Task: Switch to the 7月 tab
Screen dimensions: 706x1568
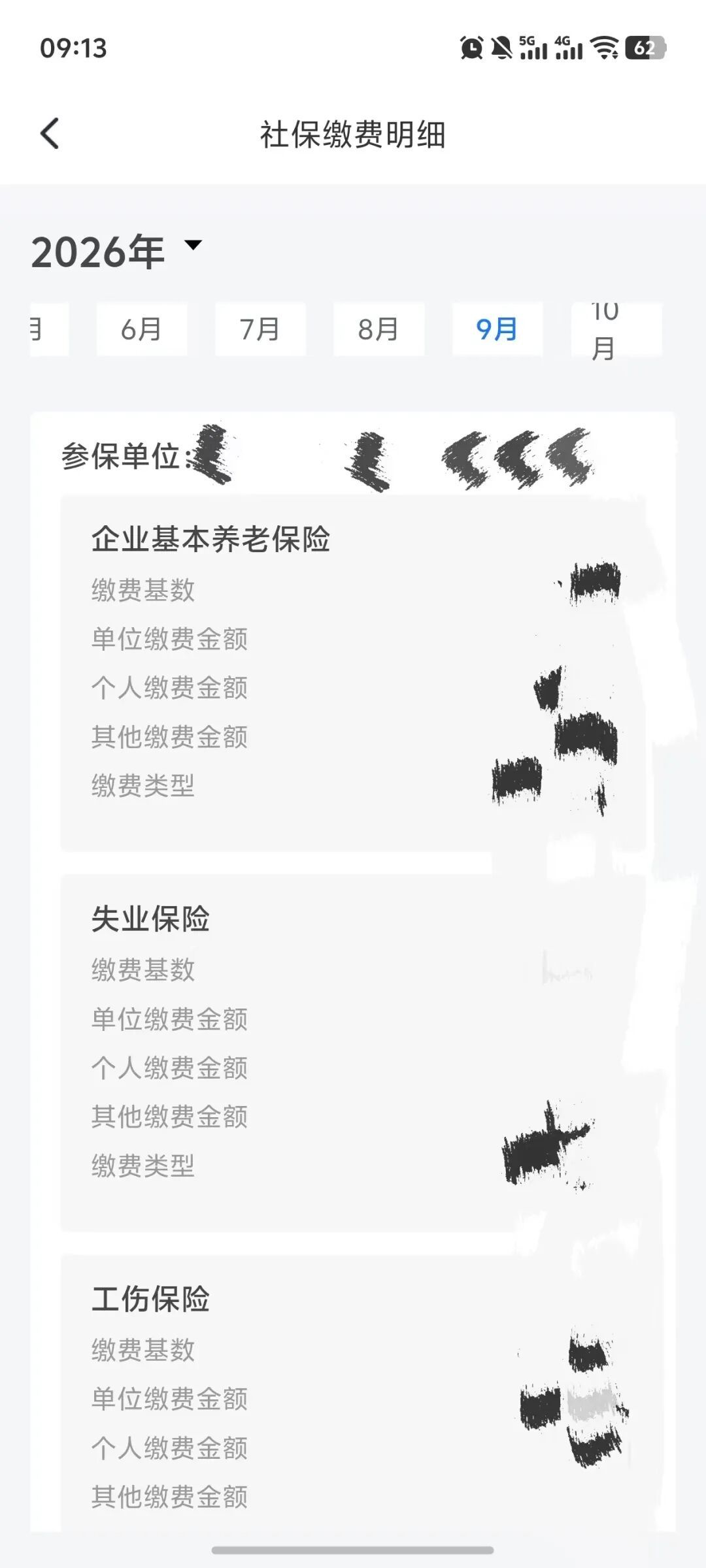Action: click(x=260, y=329)
